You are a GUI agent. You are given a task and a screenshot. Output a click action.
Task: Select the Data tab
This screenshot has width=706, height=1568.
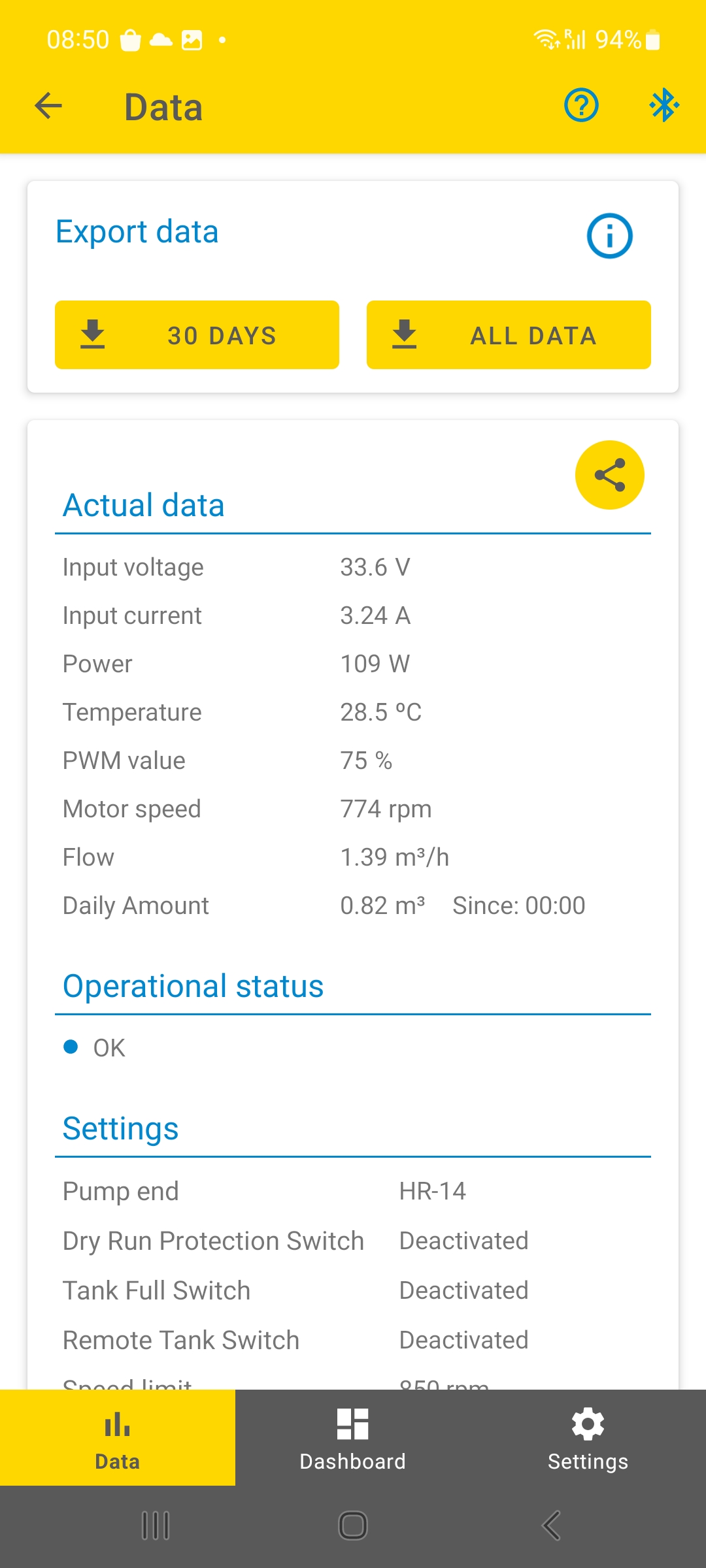[x=118, y=1437]
